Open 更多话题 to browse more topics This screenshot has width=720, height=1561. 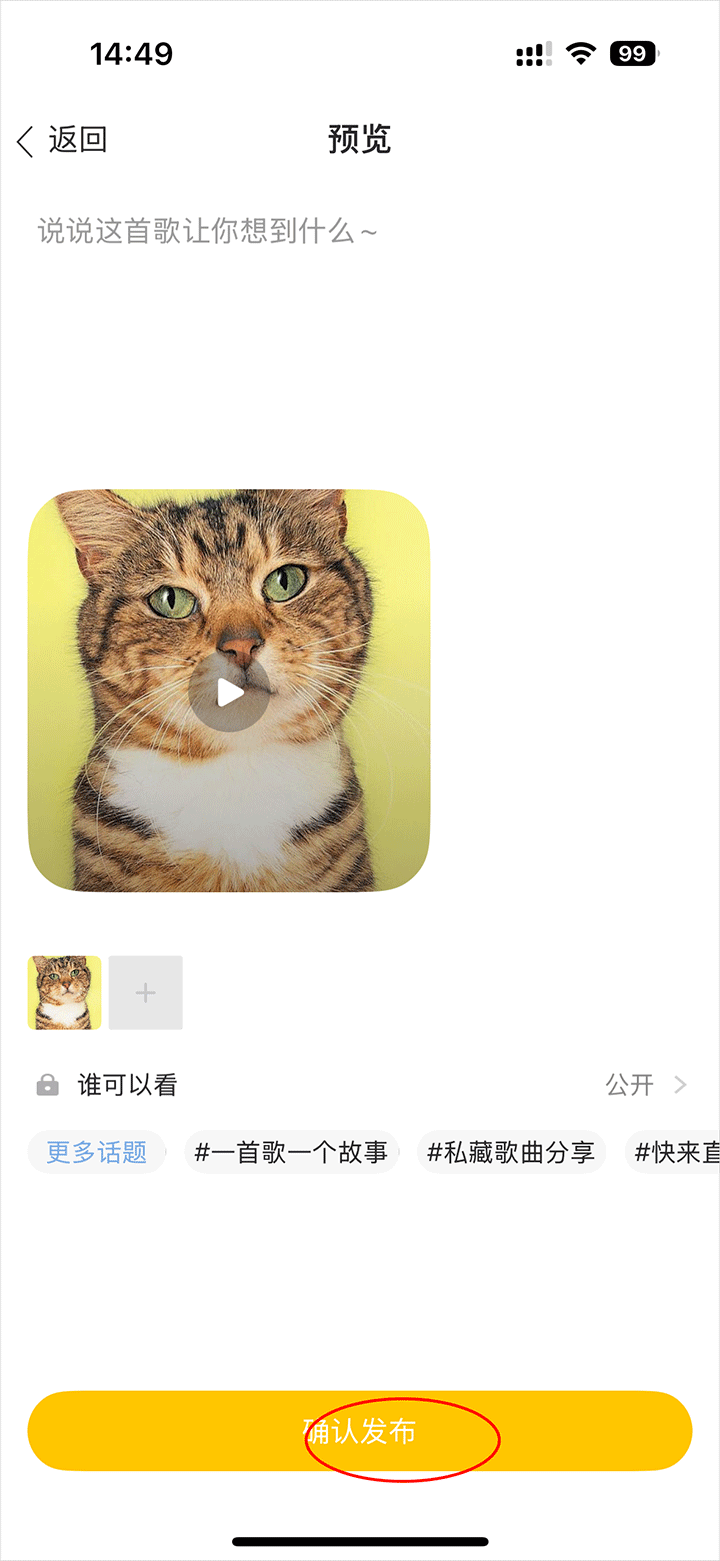click(x=97, y=1152)
